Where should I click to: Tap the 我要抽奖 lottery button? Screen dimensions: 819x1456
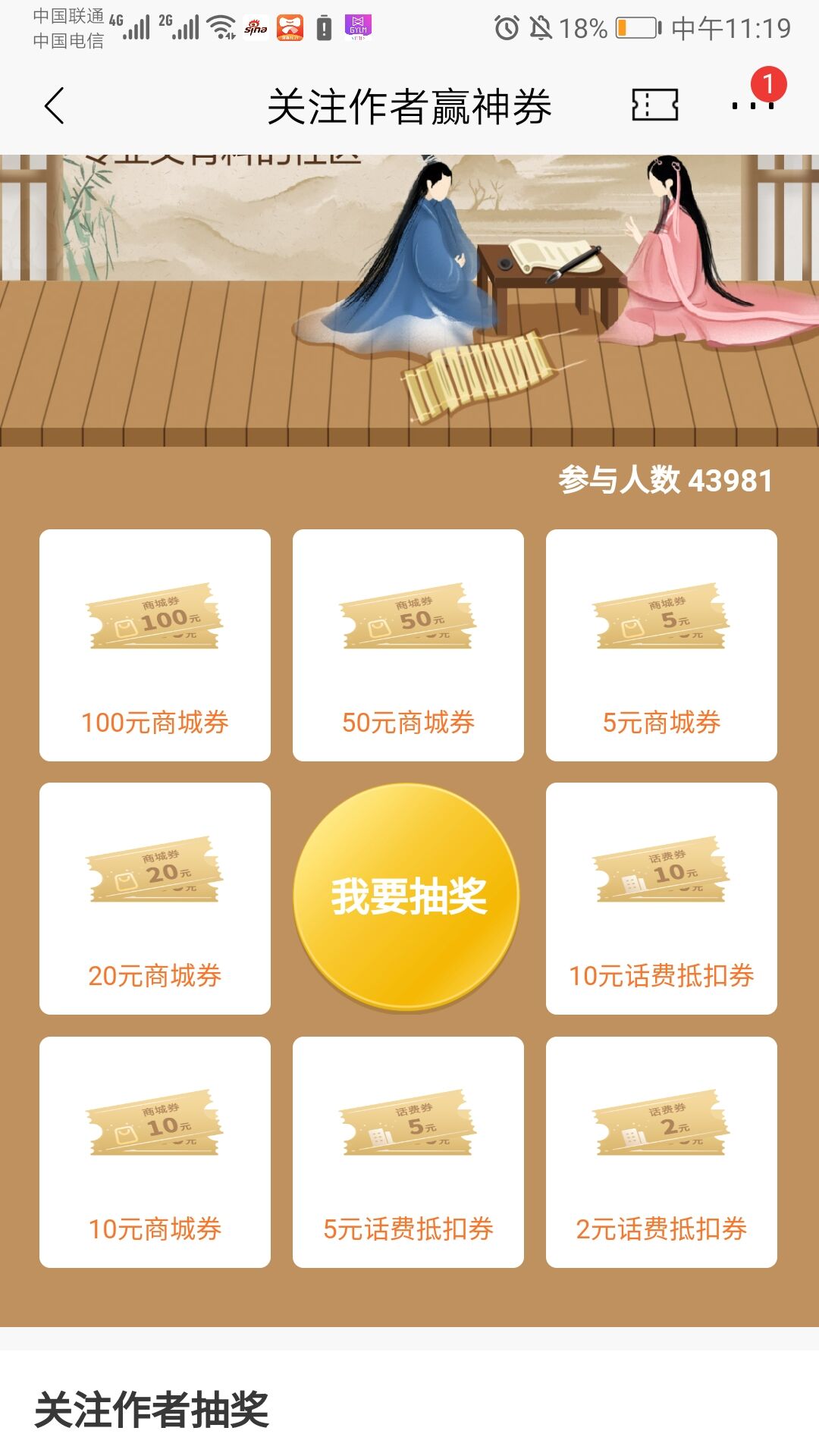pyautogui.click(x=407, y=896)
